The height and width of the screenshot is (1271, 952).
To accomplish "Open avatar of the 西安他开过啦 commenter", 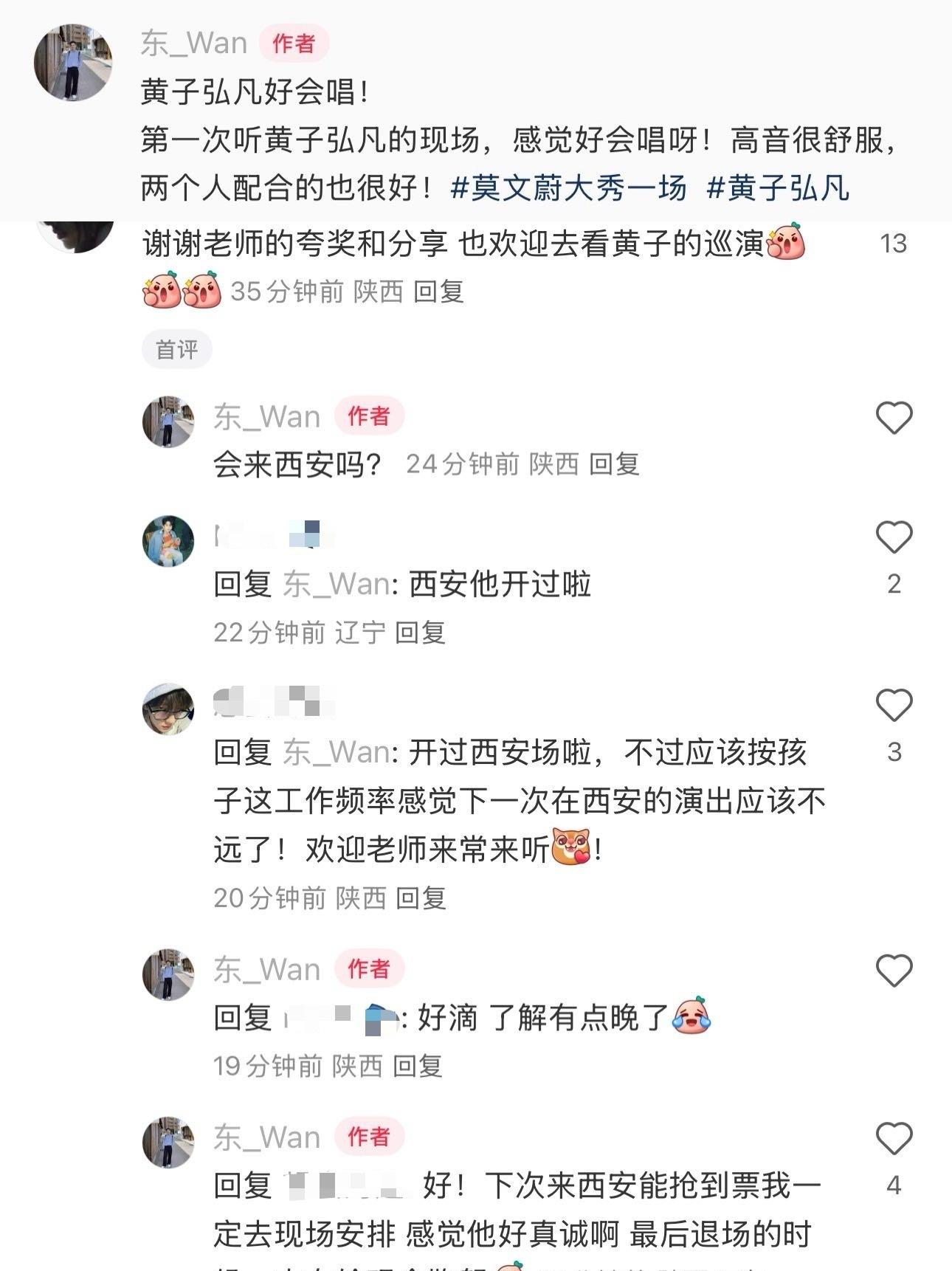I will click(168, 541).
